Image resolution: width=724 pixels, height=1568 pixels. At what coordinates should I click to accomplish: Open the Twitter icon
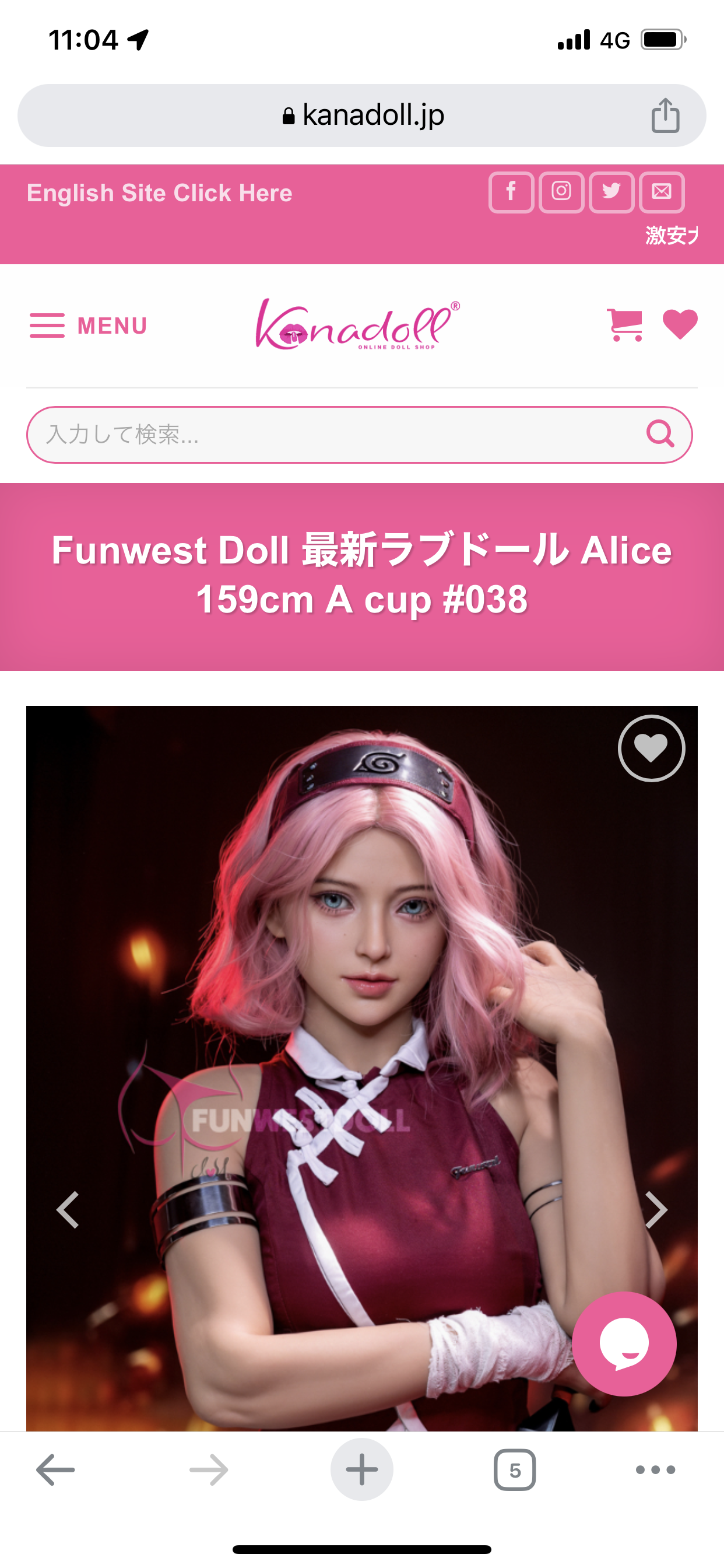[611, 192]
